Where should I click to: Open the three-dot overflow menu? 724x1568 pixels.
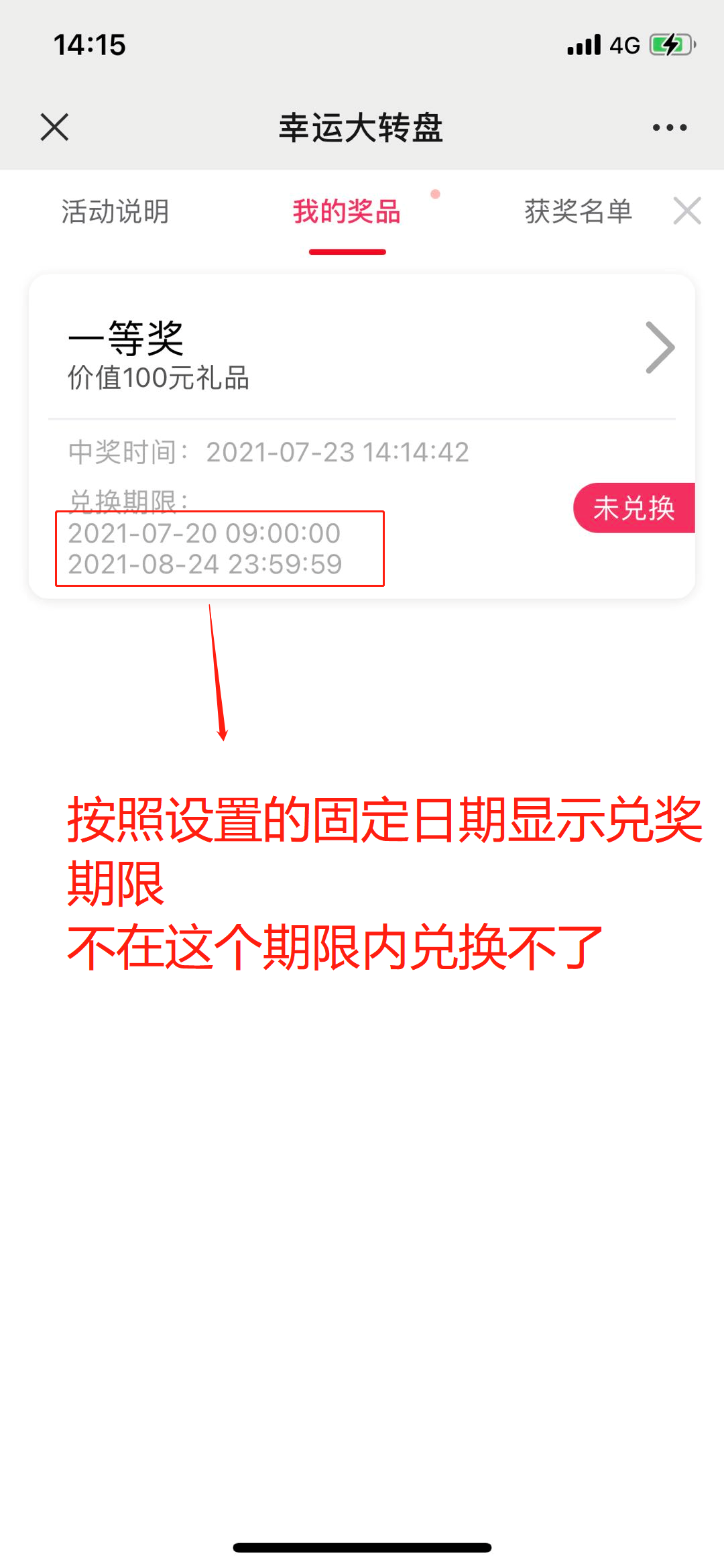pos(670,127)
